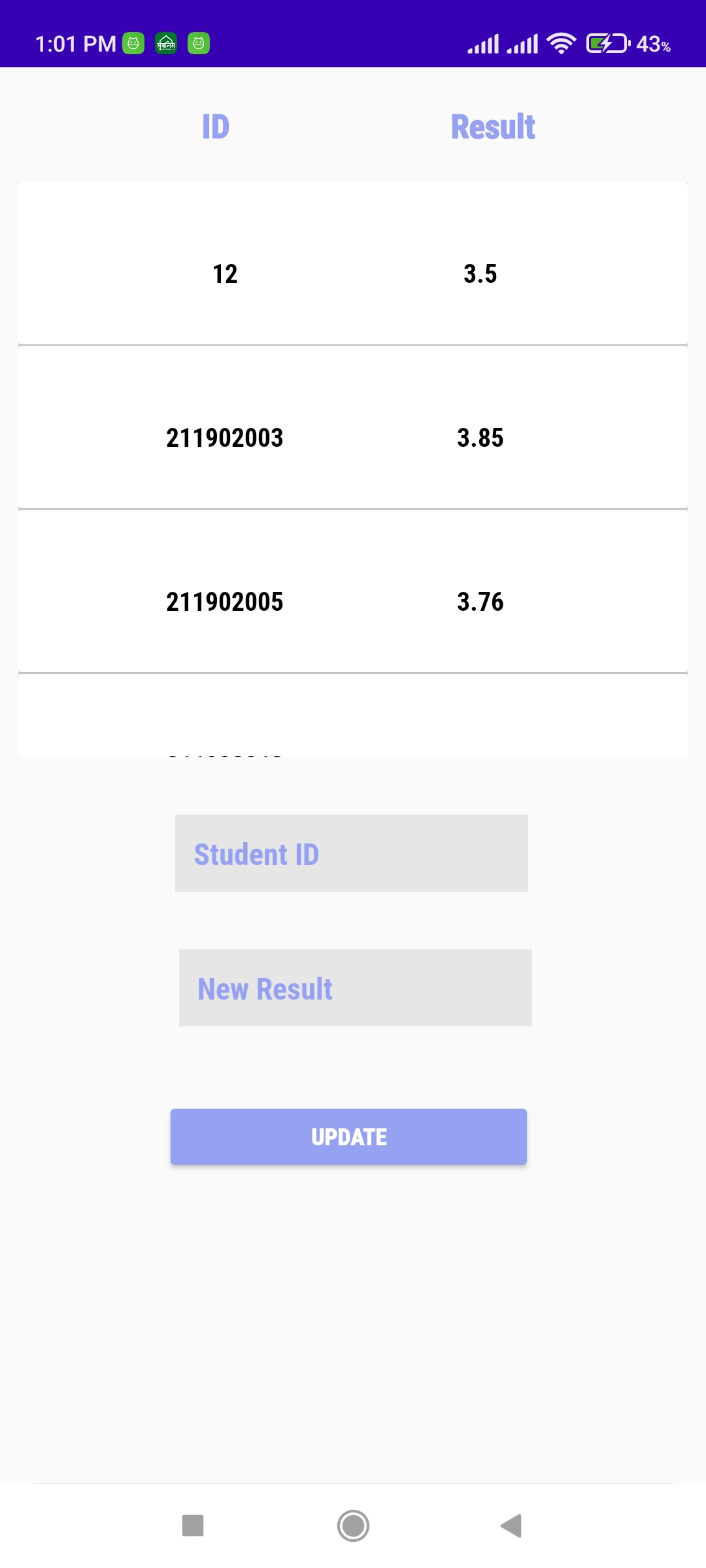The width and height of the screenshot is (706, 1568).
Task: Tap the second Android robot notification icon
Action: coord(199,43)
